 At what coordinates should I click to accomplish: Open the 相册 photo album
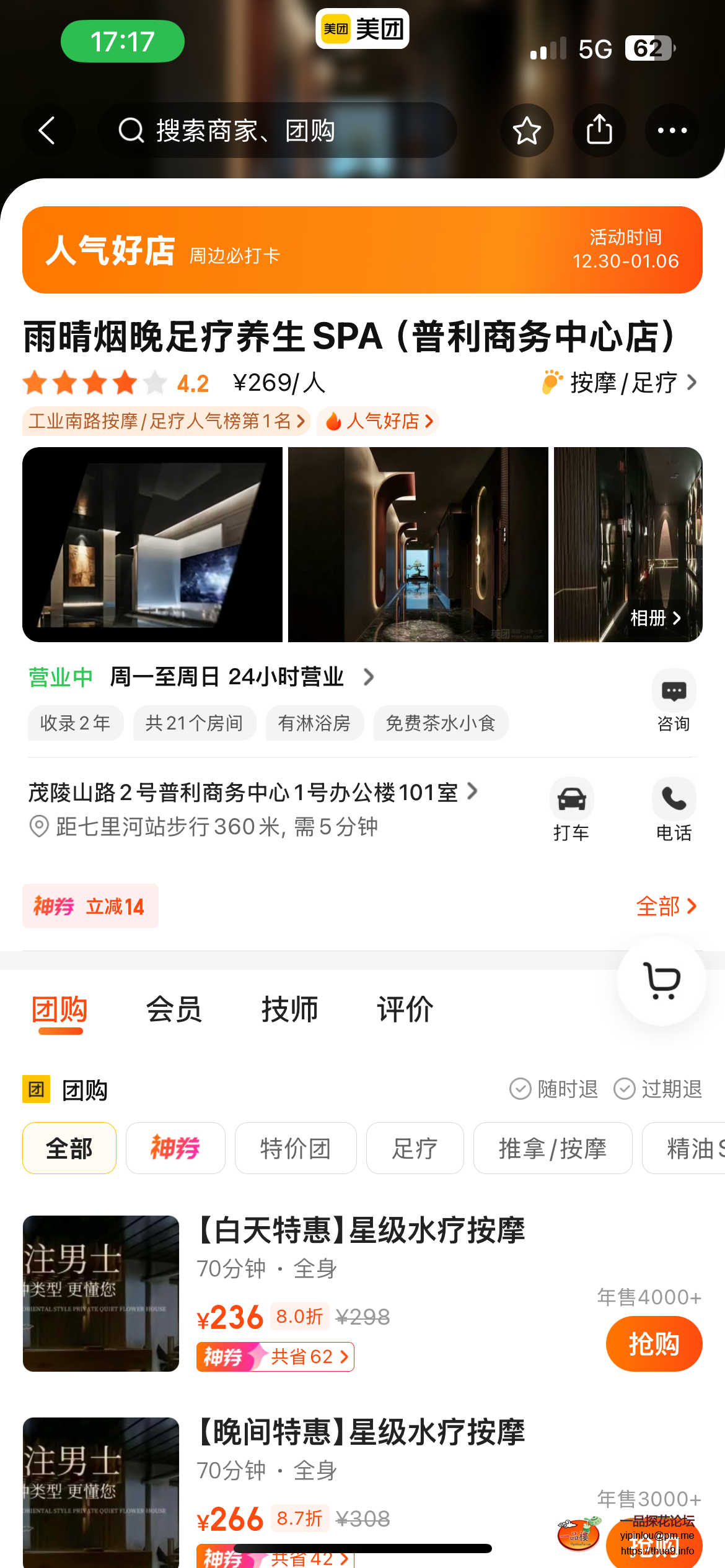655,617
